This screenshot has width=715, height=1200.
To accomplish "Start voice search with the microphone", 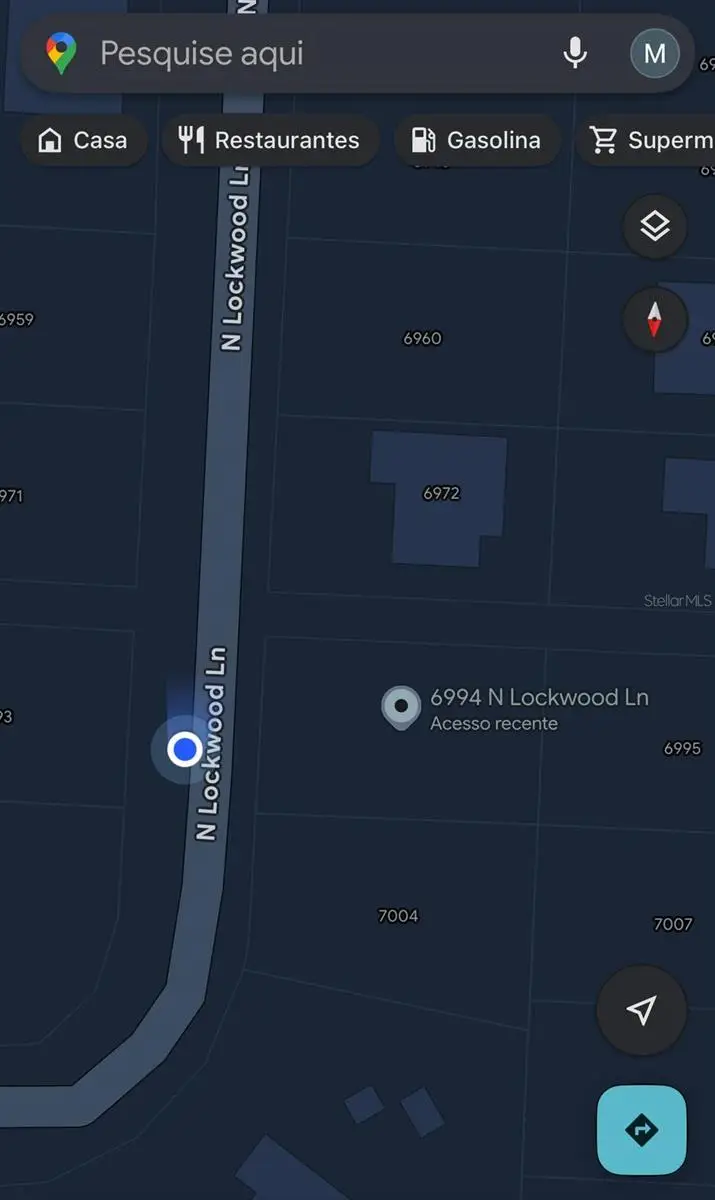I will pos(575,53).
